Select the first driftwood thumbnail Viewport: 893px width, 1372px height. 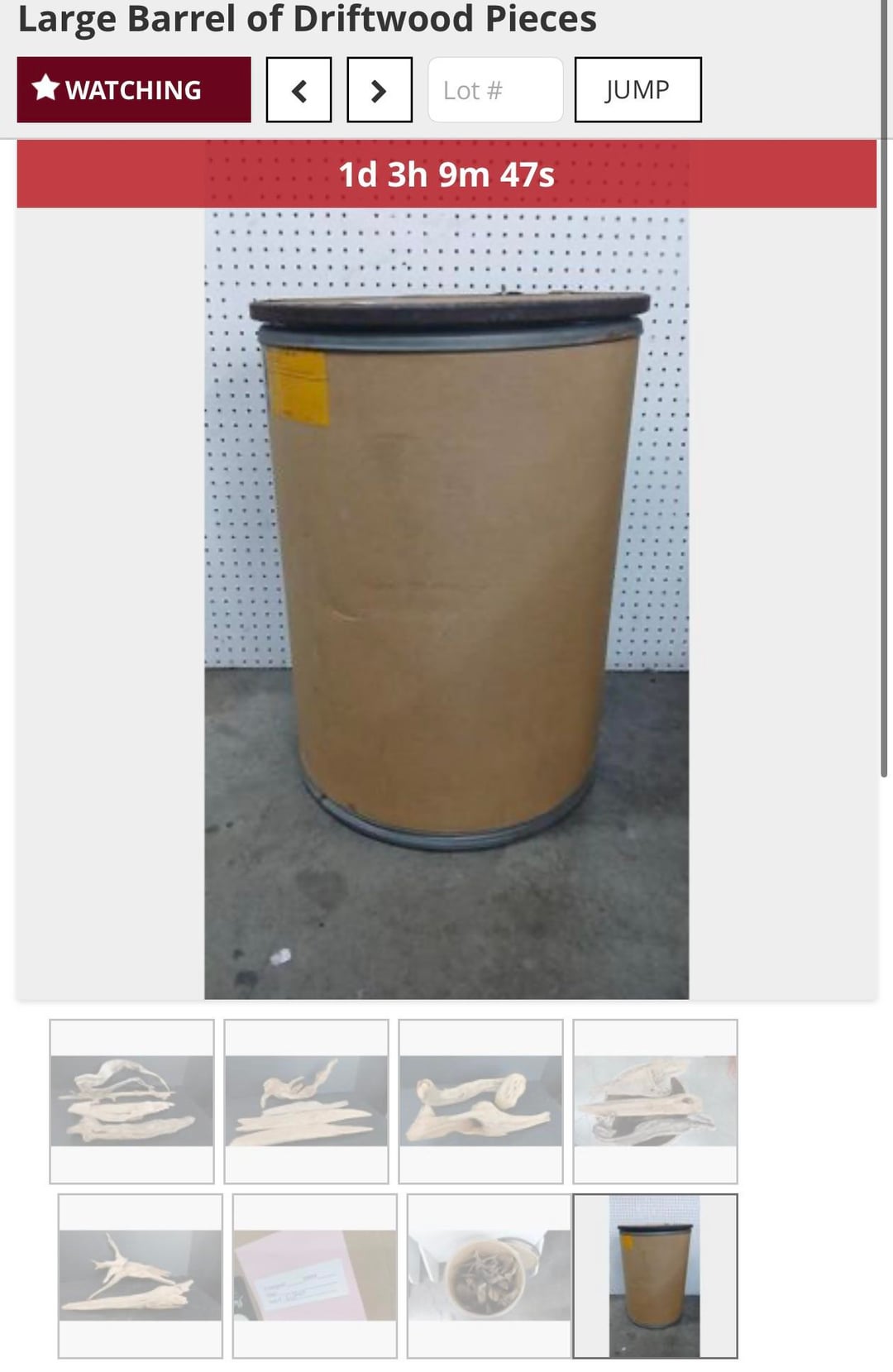click(131, 1101)
